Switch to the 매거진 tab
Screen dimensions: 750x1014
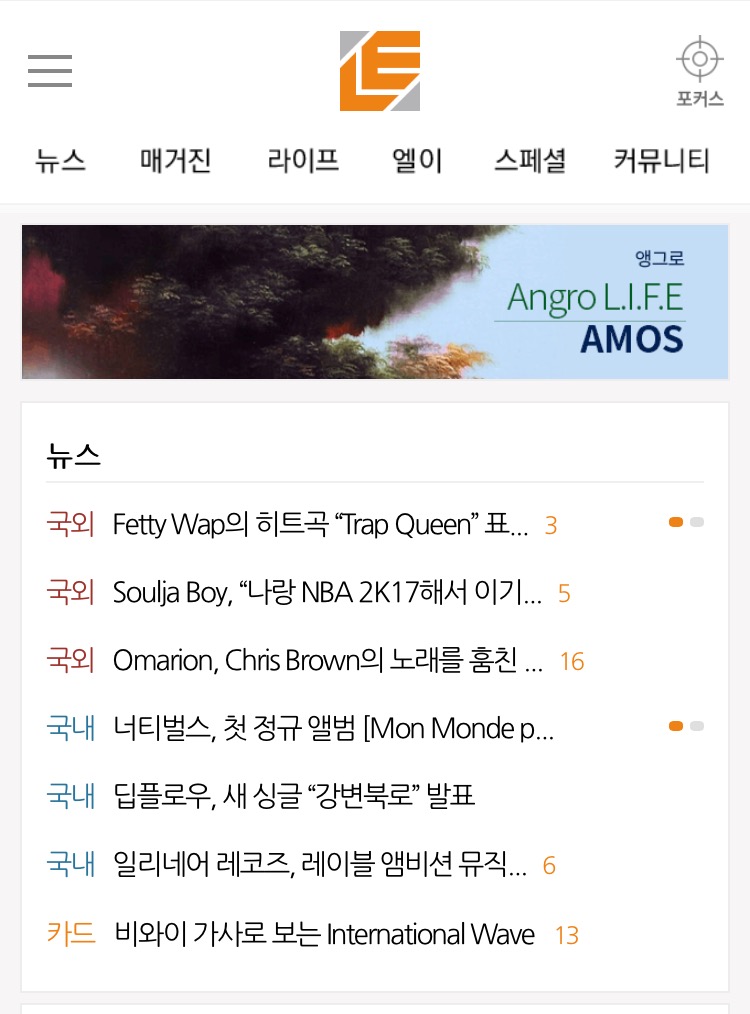pyautogui.click(x=176, y=161)
